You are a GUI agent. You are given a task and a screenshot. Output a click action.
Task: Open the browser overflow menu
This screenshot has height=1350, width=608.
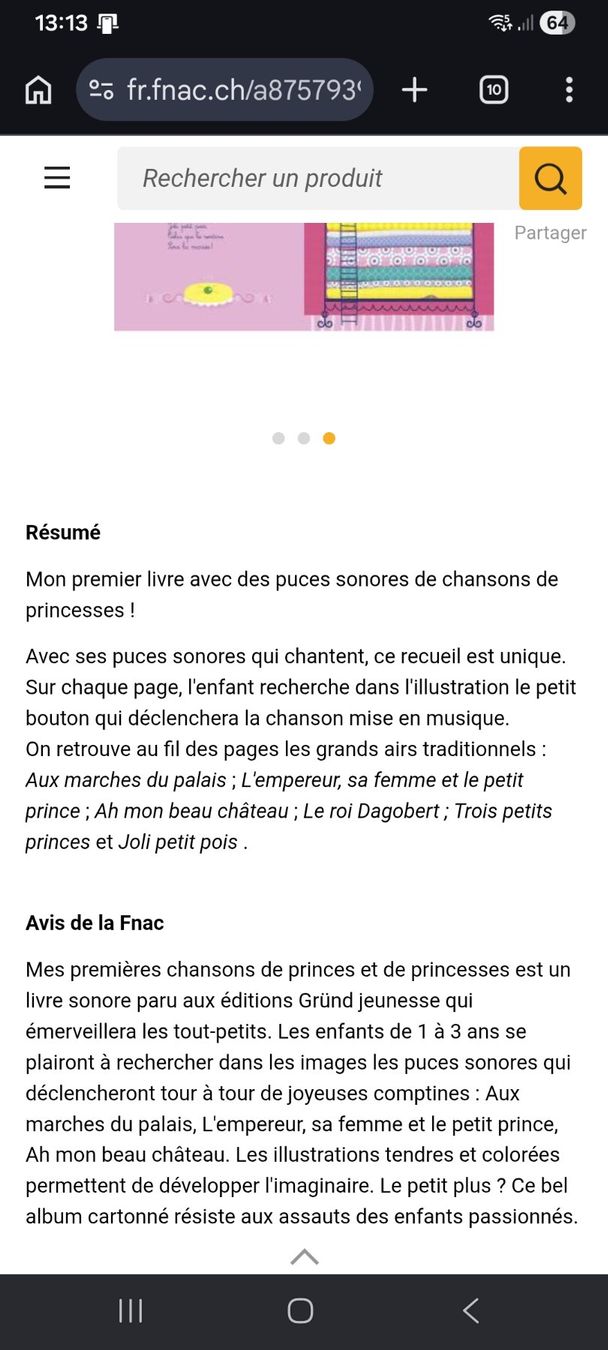click(568, 90)
